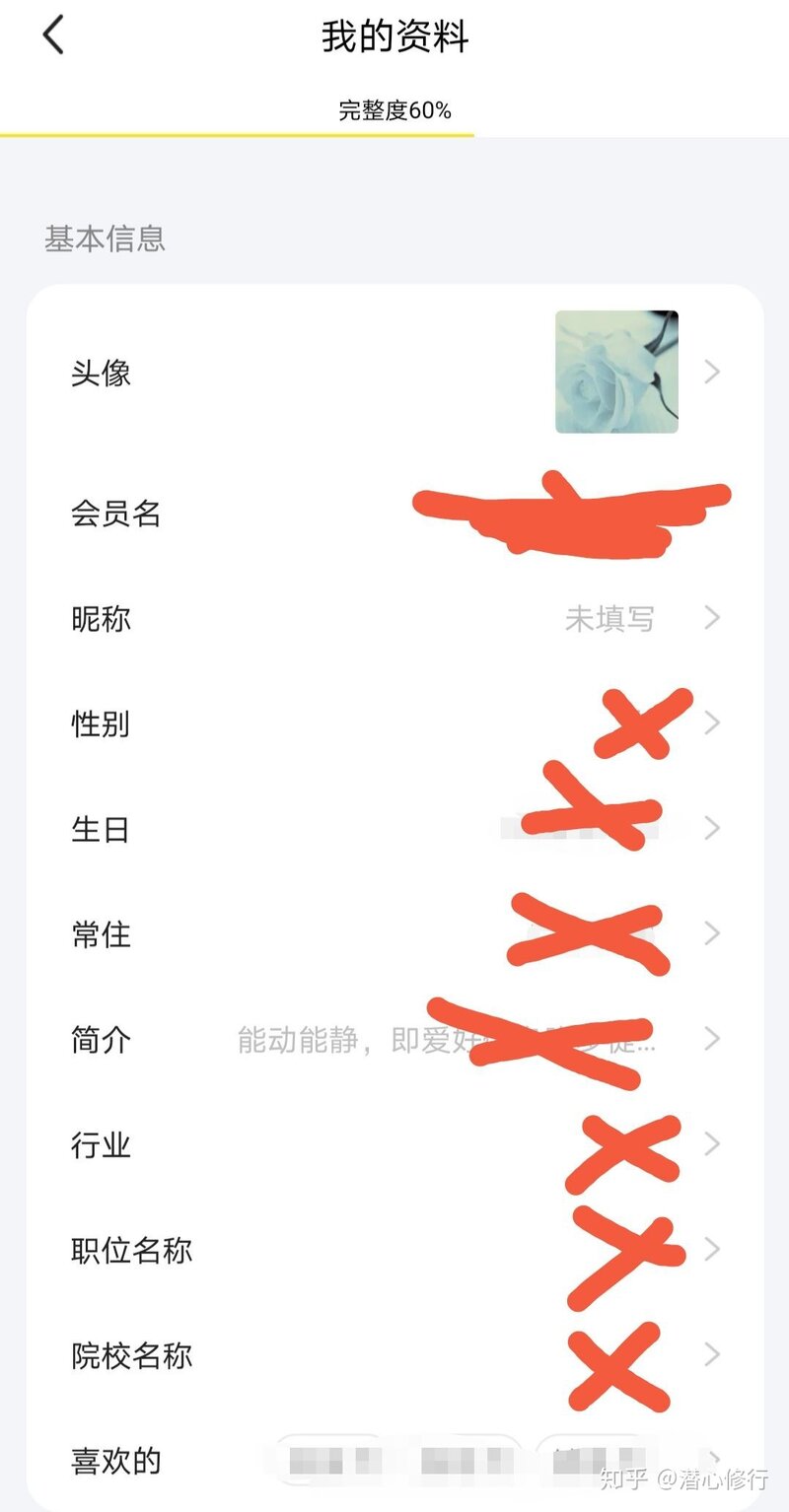Edit the 职位名称 row

[x=394, y=1250]
